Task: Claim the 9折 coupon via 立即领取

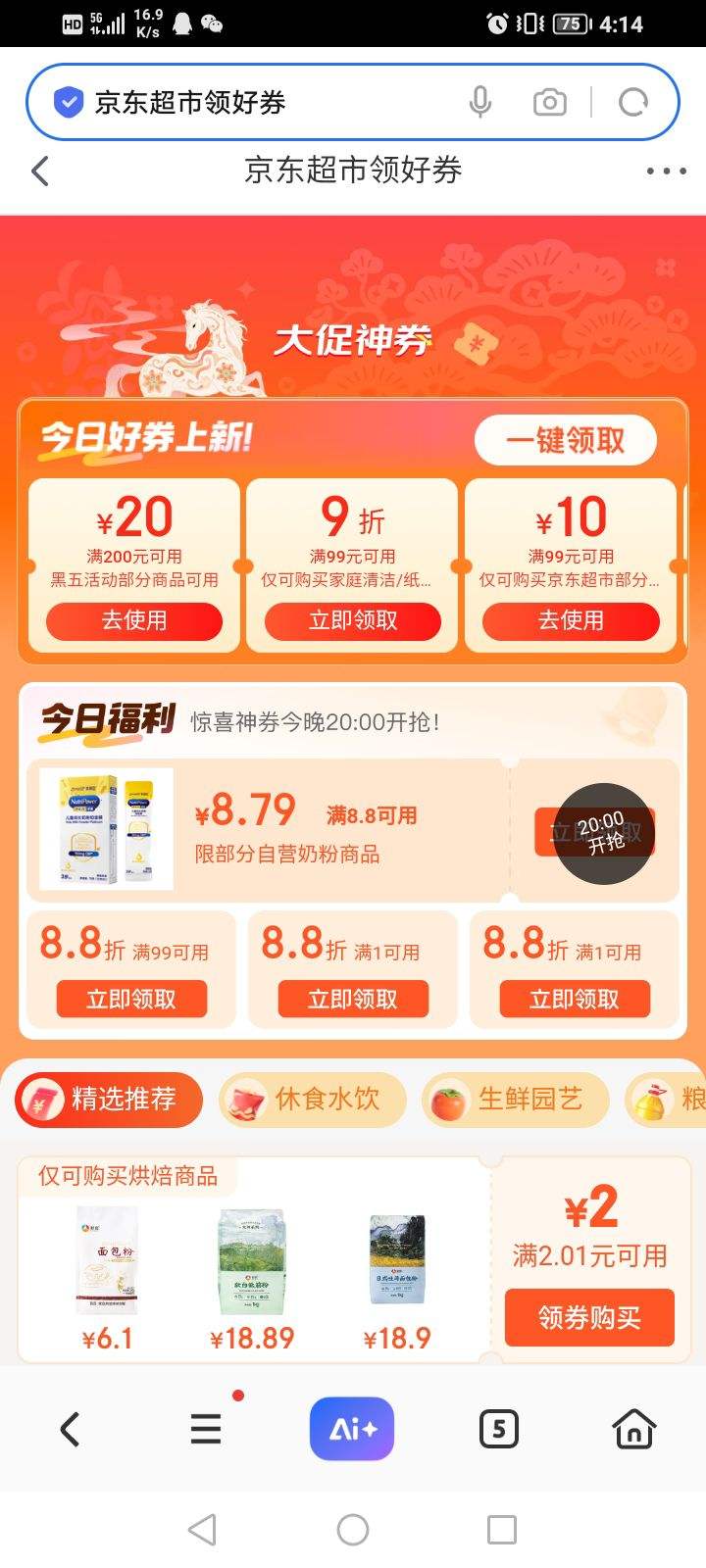Action: click(x=352, y=620)
